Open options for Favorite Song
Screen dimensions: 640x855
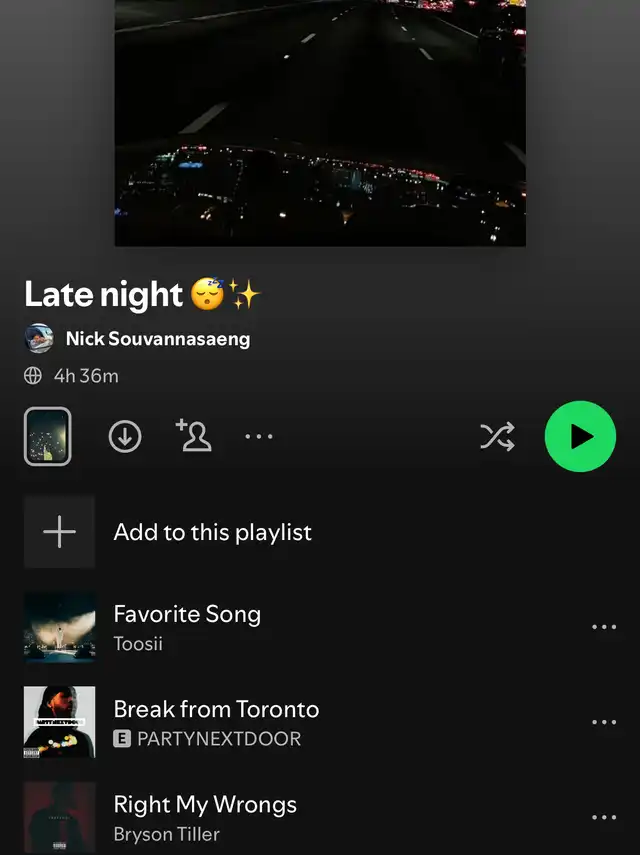coord(604,627)
